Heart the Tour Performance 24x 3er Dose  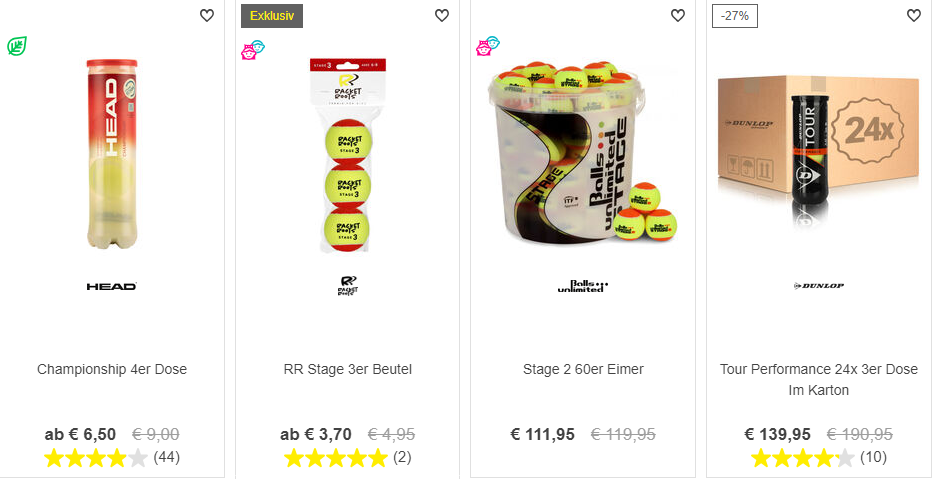pyautogui.click(x=914, y=16)
